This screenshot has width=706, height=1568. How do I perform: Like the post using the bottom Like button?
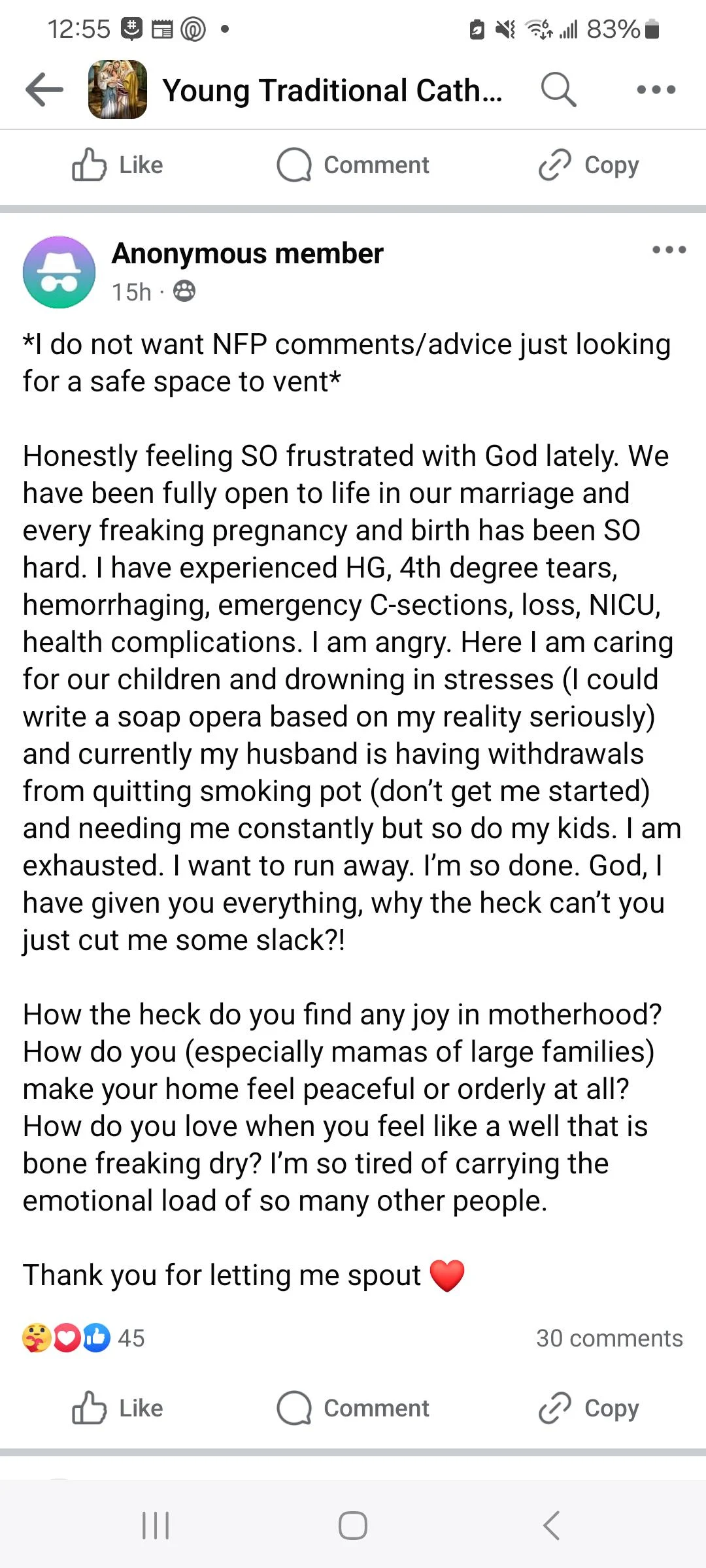tap(116, 1408)
